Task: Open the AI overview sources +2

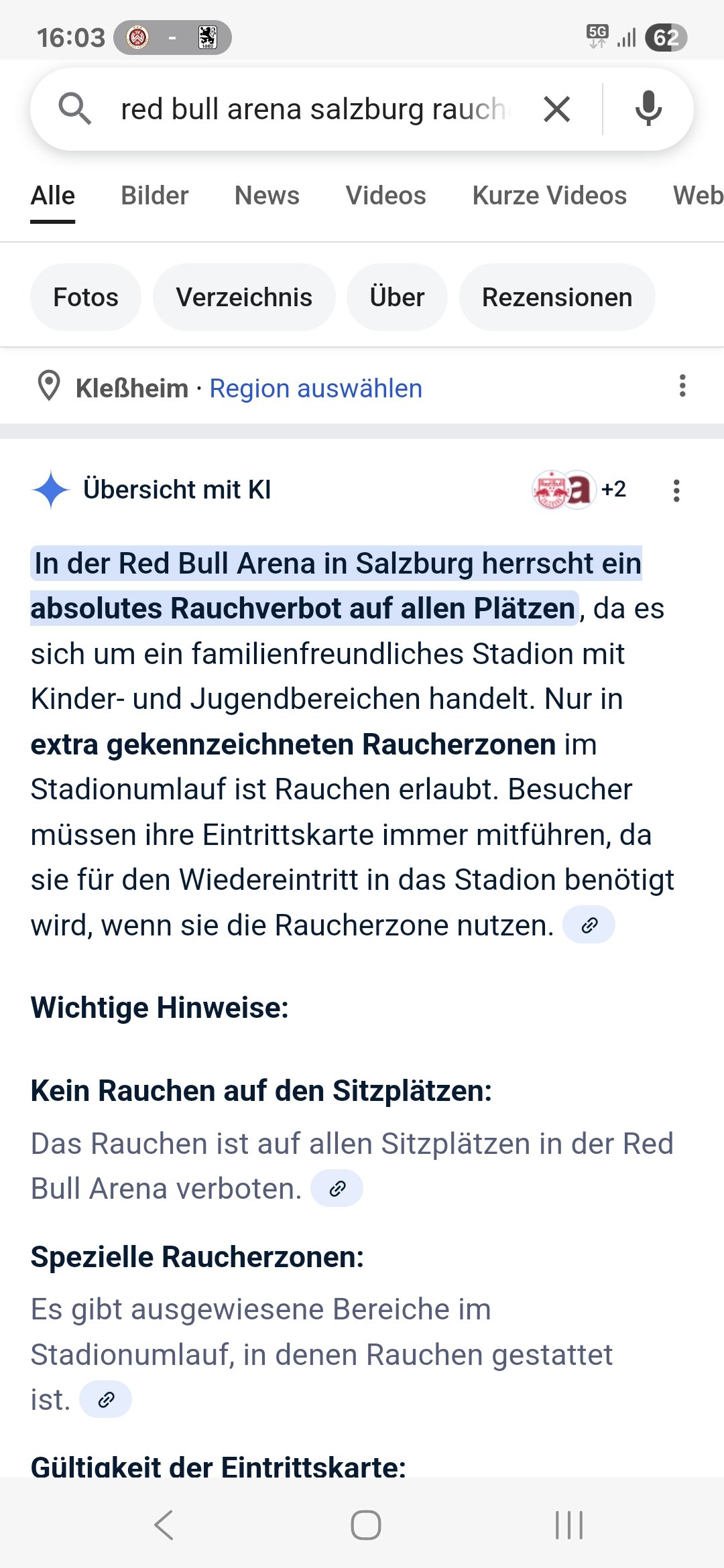Action: (x=580, y=490)
